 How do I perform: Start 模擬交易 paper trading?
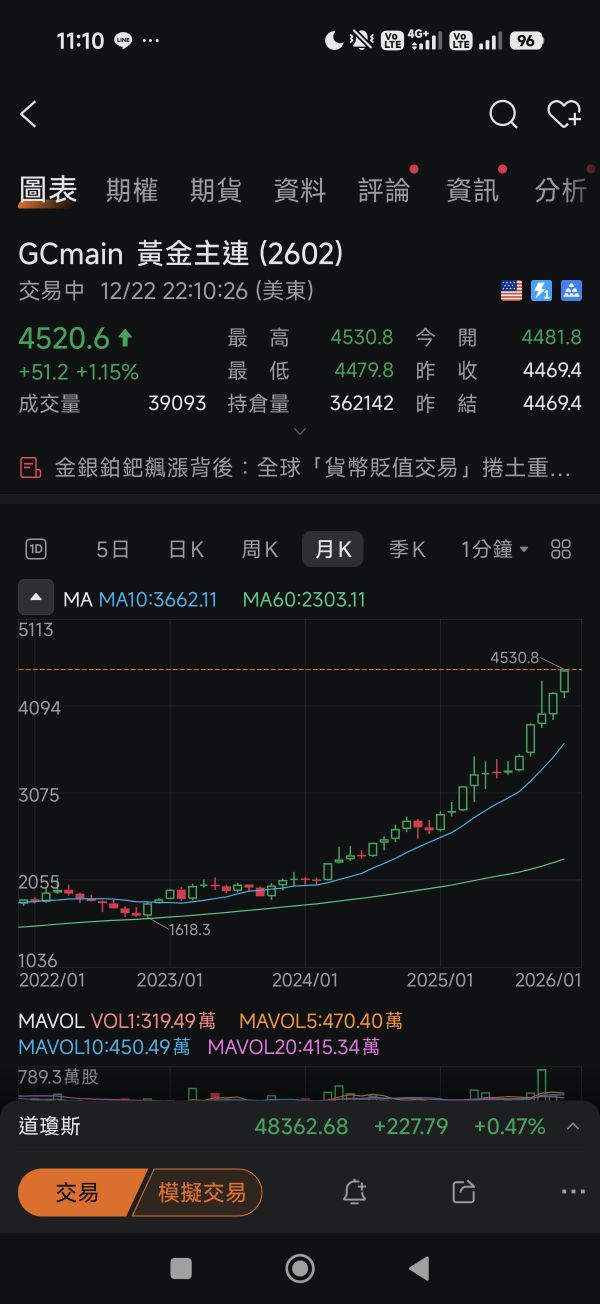[x=202, y=1192]
